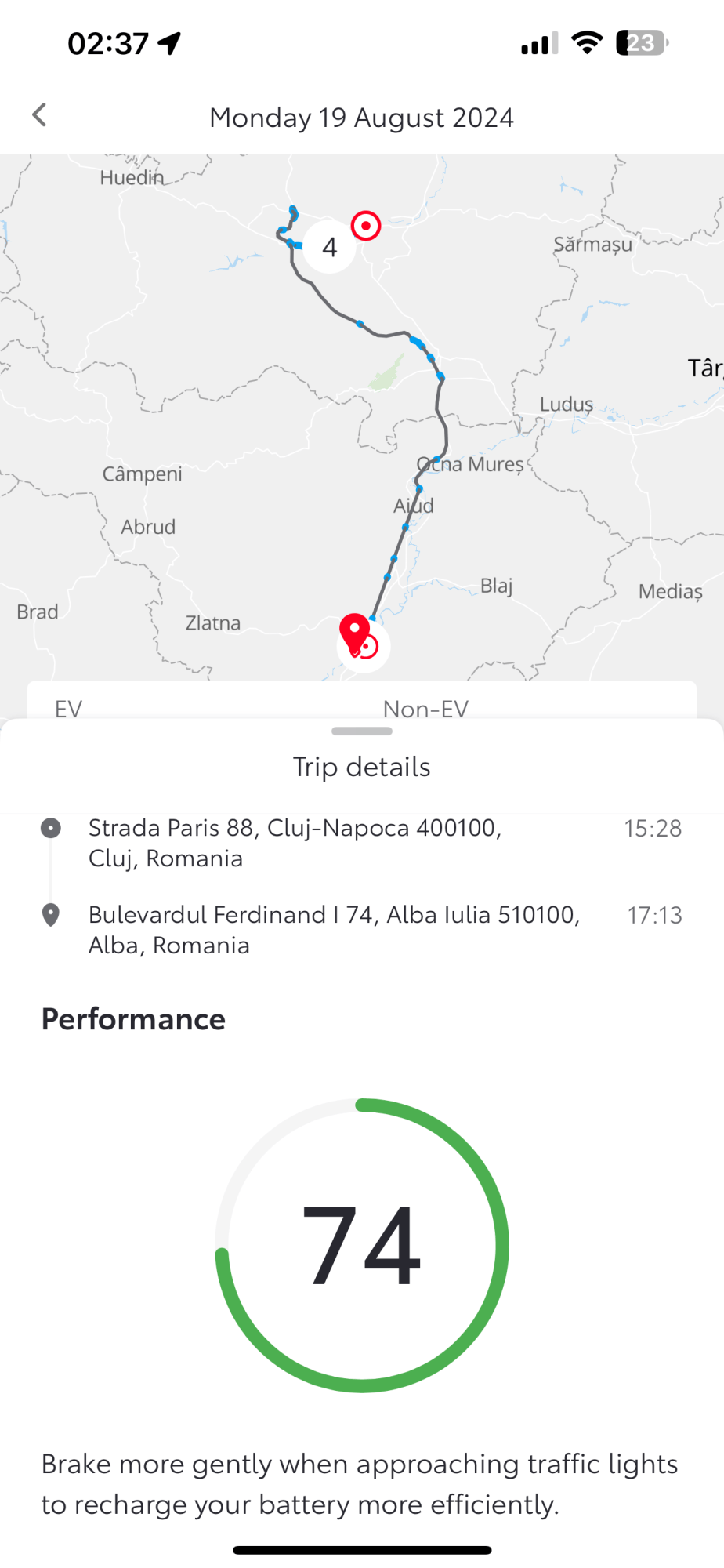Tap the cluster marker labeled 4

330,247
